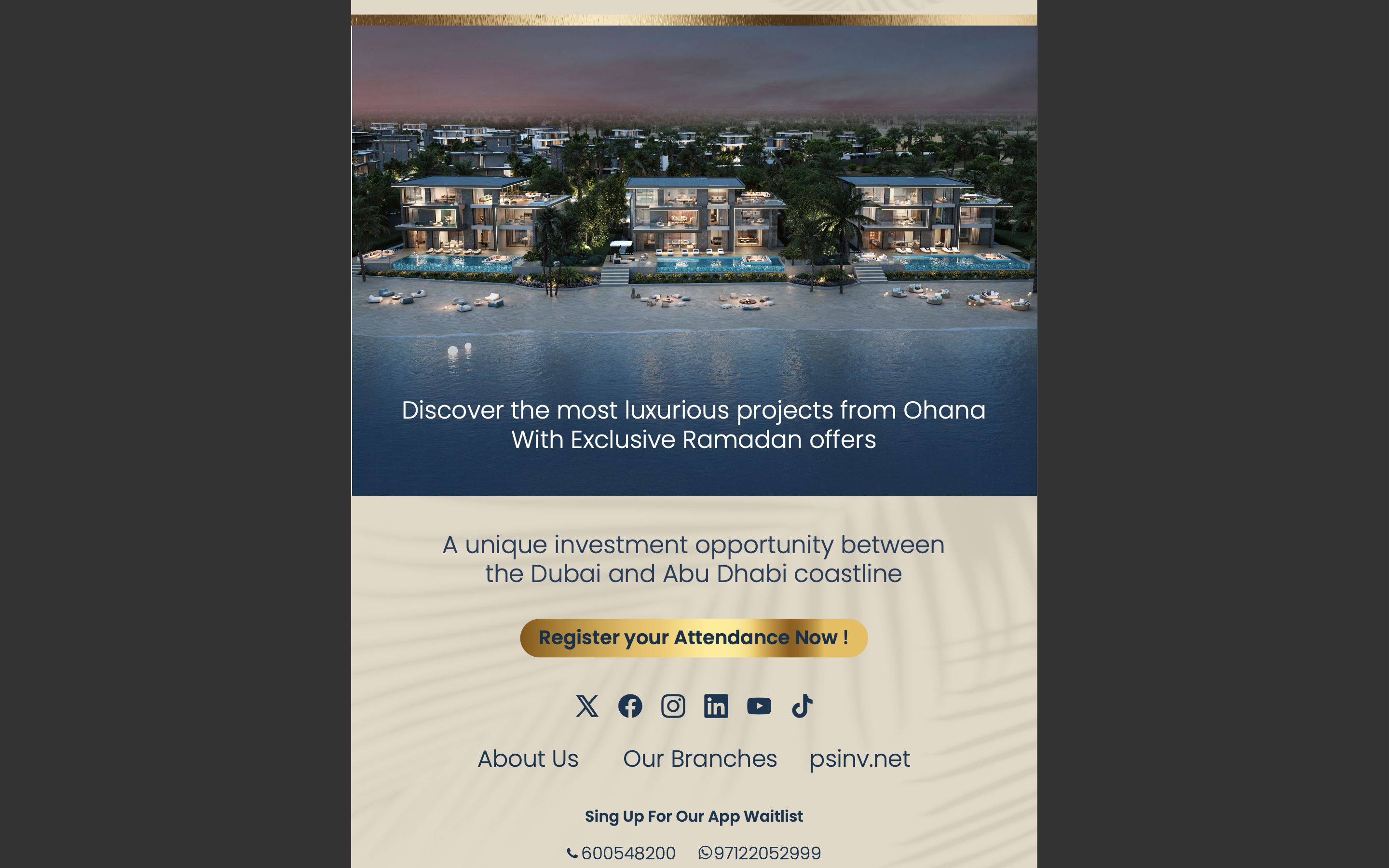Open the X (Twitter) profile icon
The height and width of the screenshot is (868, 1389).
point(586,706)
